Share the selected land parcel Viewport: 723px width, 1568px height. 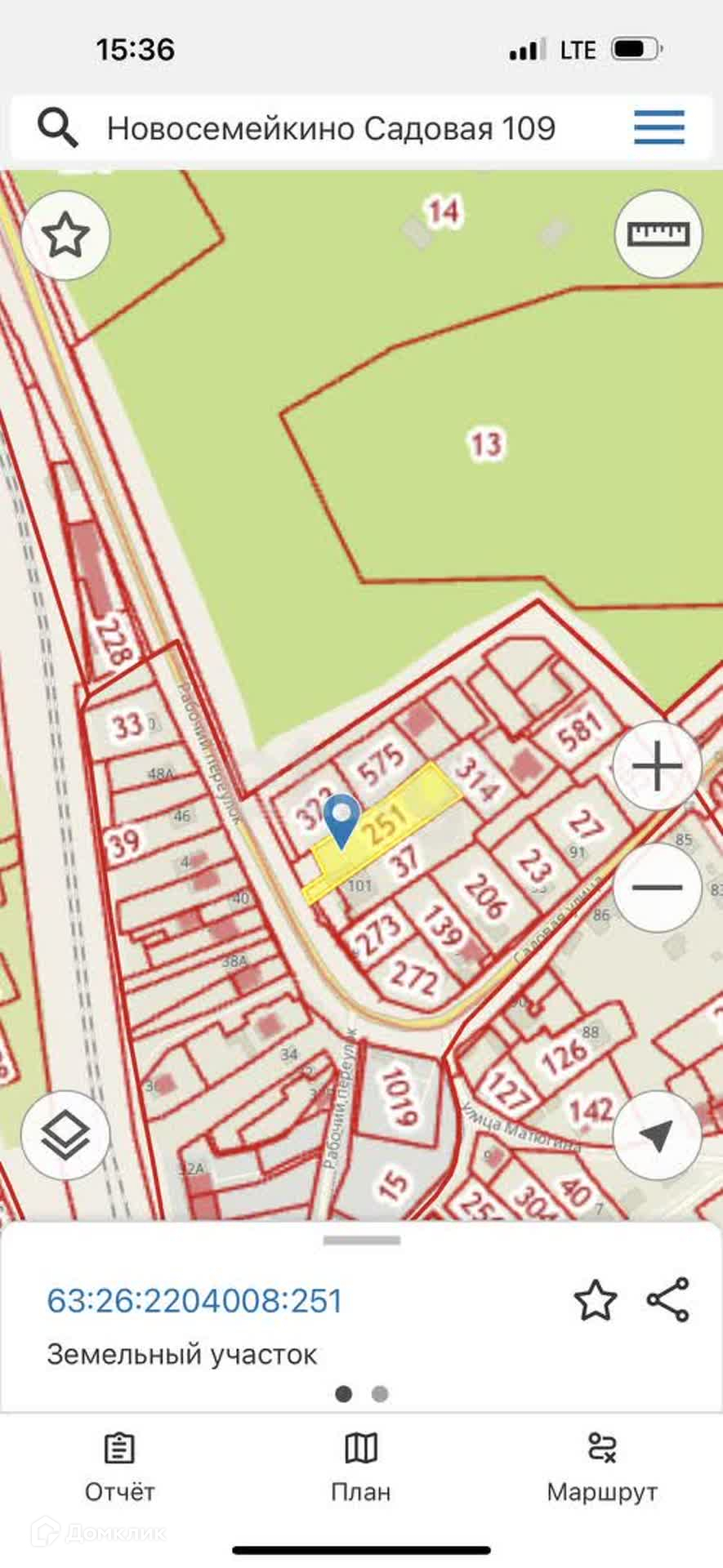668,1300
